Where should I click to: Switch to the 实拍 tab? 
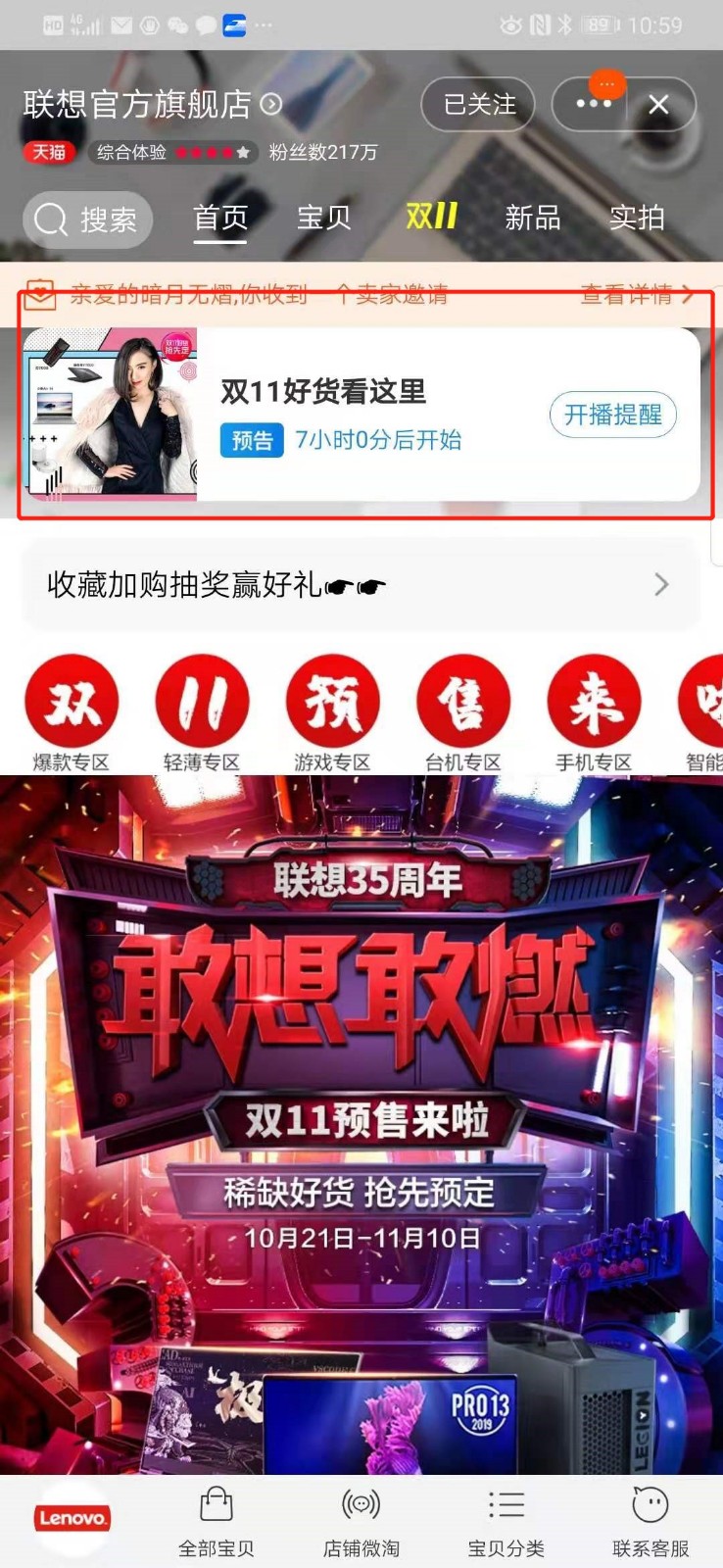coord(637,218)
